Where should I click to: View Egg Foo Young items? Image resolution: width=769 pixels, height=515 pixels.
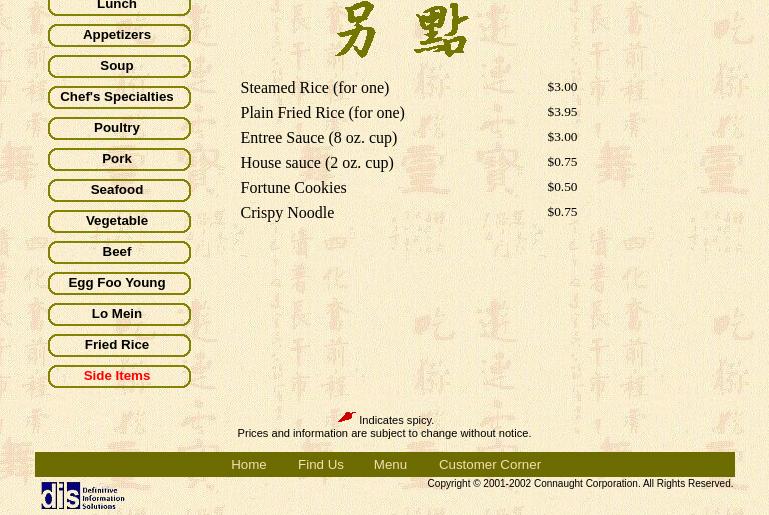118,283
